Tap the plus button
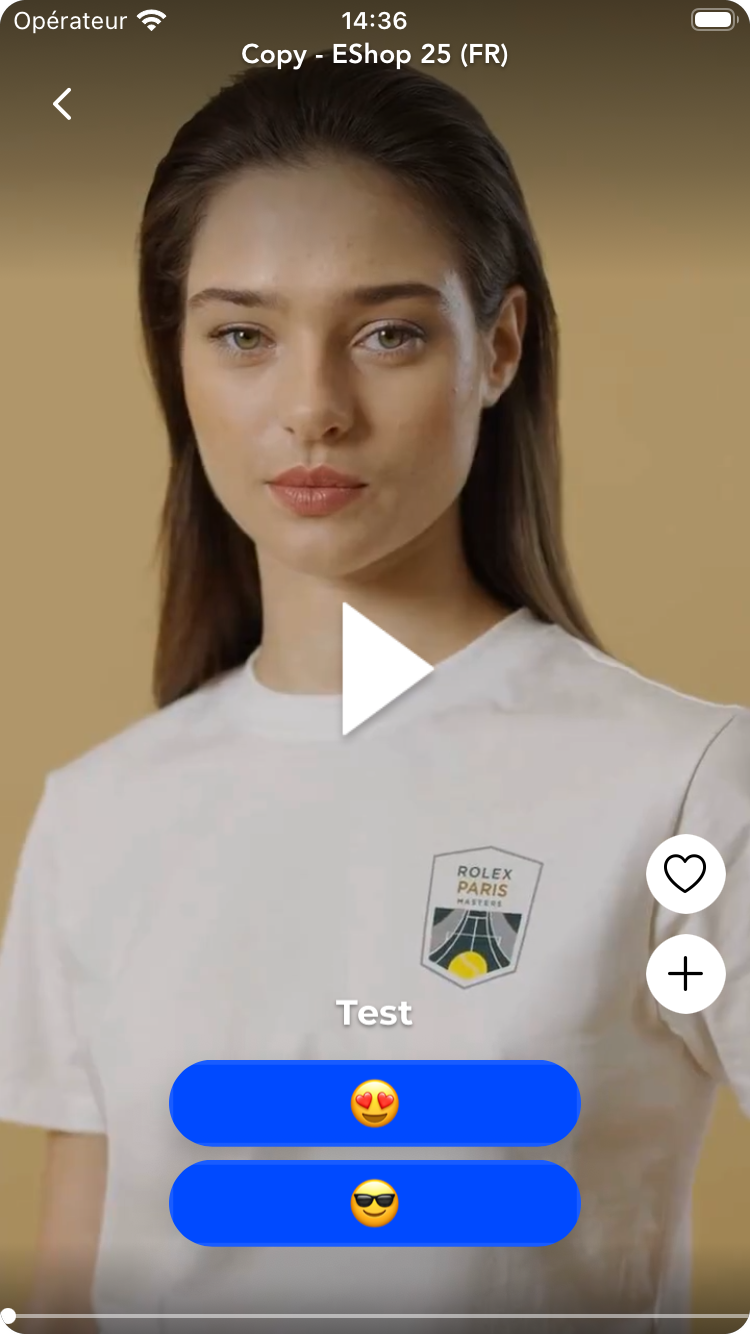 (x=686, y=974)
